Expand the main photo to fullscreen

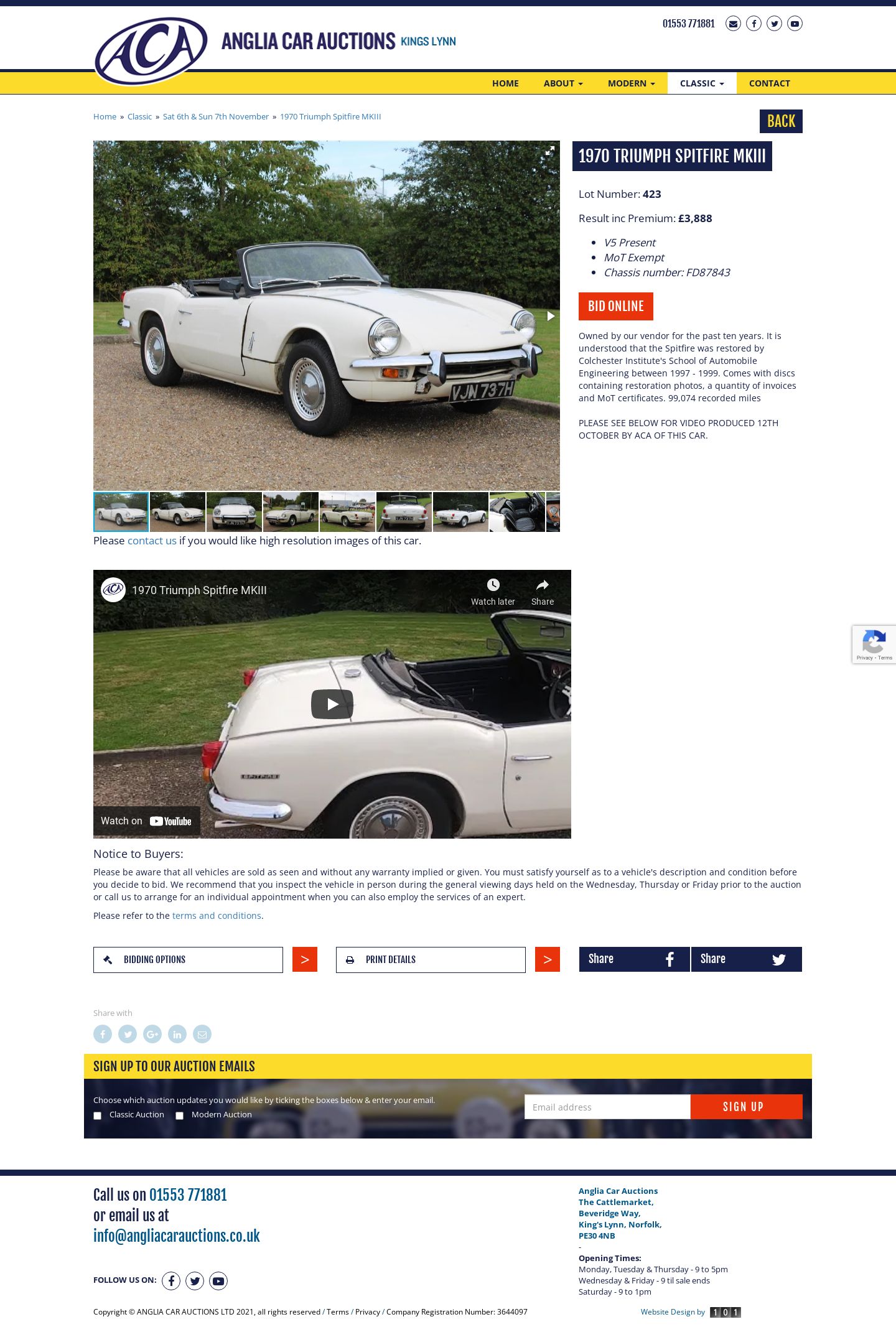coord(549,151)
